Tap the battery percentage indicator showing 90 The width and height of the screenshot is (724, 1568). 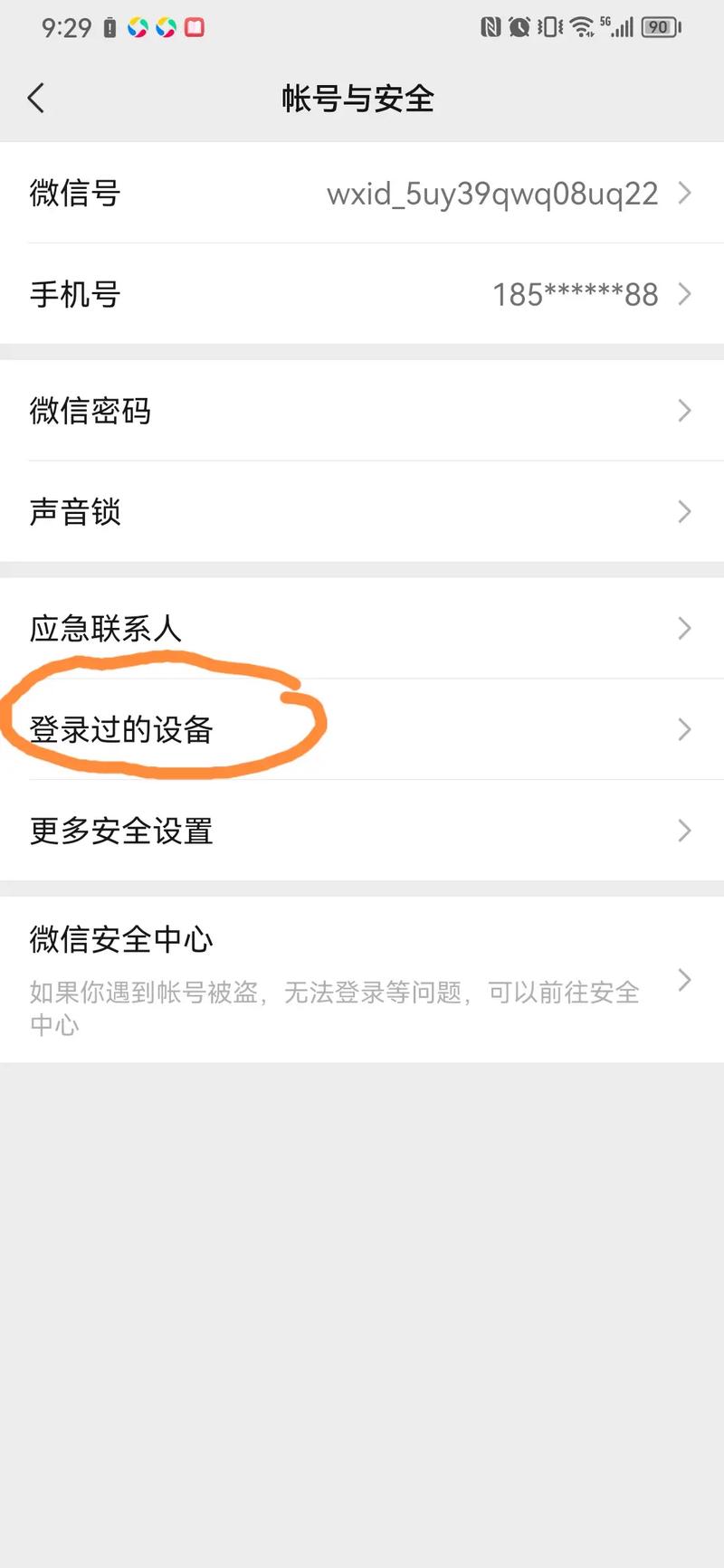[x=660, y=27]
